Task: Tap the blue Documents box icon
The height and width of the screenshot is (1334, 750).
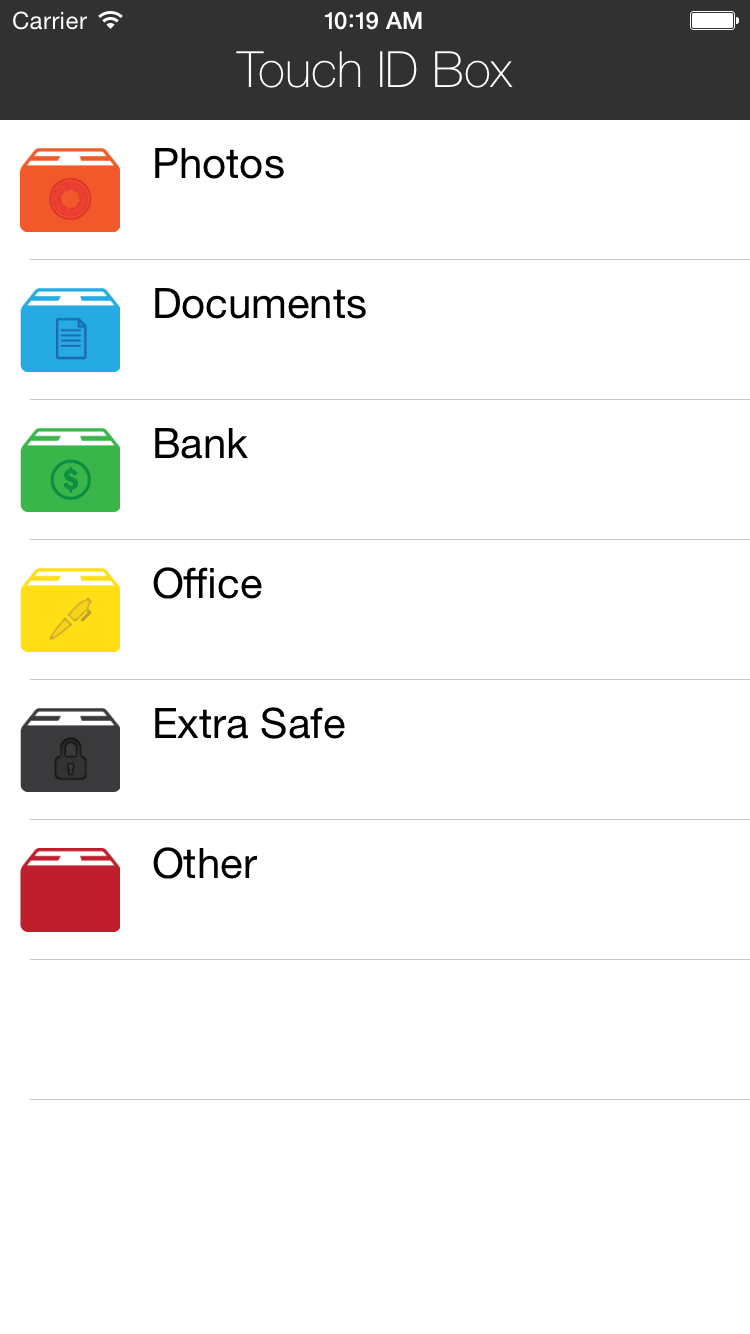Action: [69, 330]
